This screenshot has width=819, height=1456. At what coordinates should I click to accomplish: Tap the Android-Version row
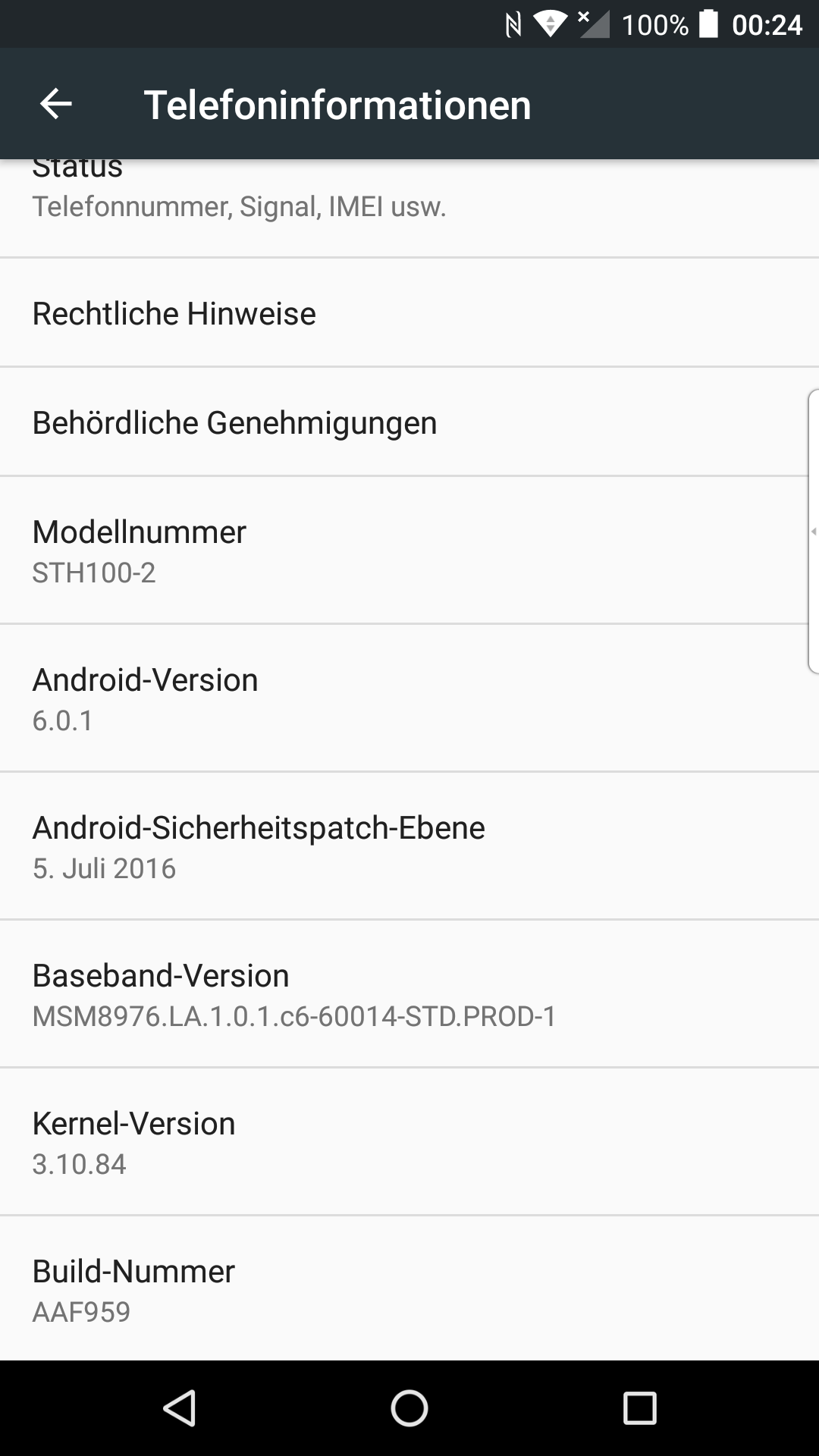pos(409,698)
